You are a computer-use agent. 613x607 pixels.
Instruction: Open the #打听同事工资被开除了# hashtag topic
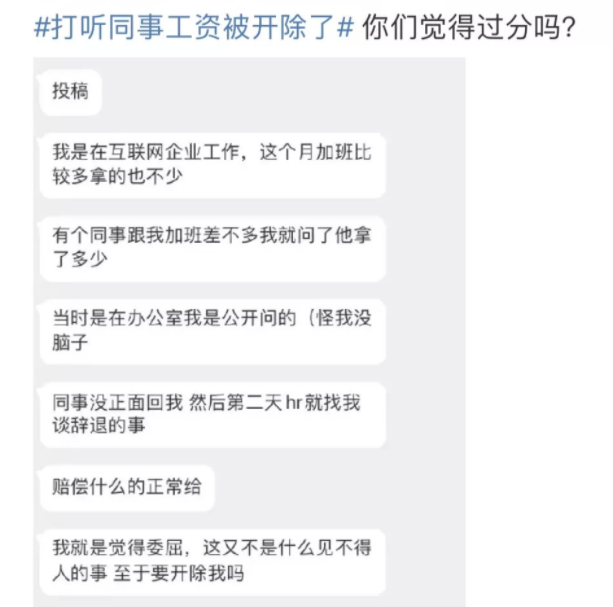pyautogui.click(x=194, y=26)
